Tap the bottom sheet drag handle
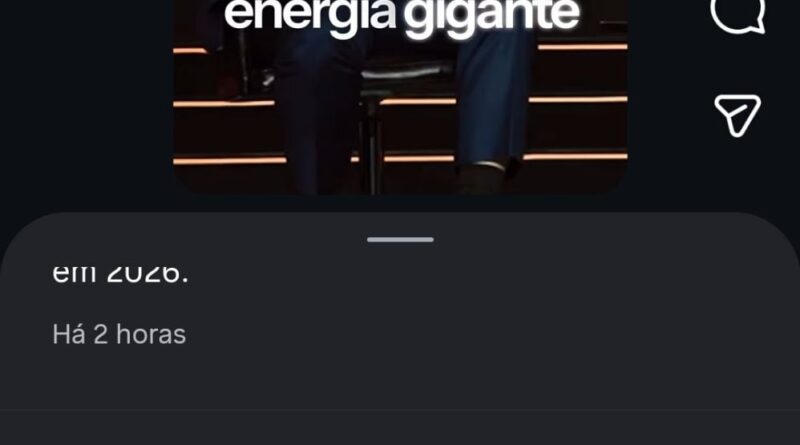This screenshot has height=445, width=800. 400,239
